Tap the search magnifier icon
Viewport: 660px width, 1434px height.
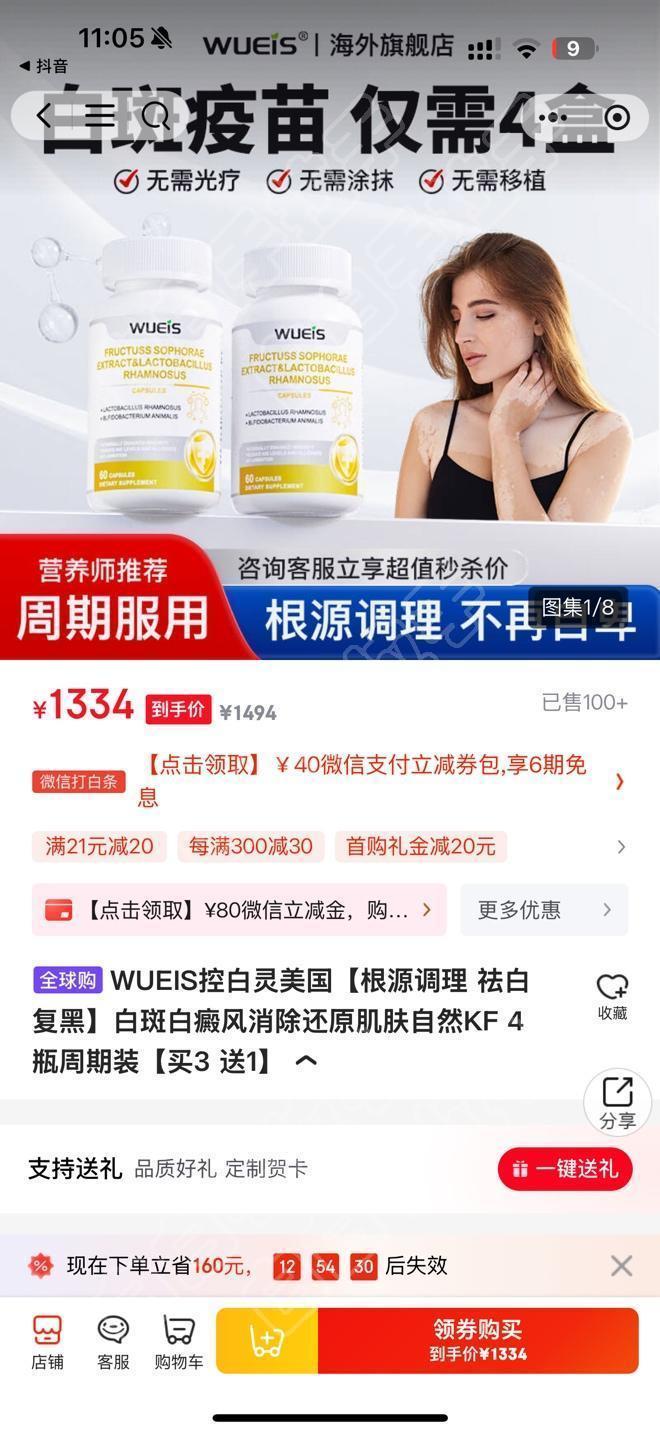[x=155, y=116]
